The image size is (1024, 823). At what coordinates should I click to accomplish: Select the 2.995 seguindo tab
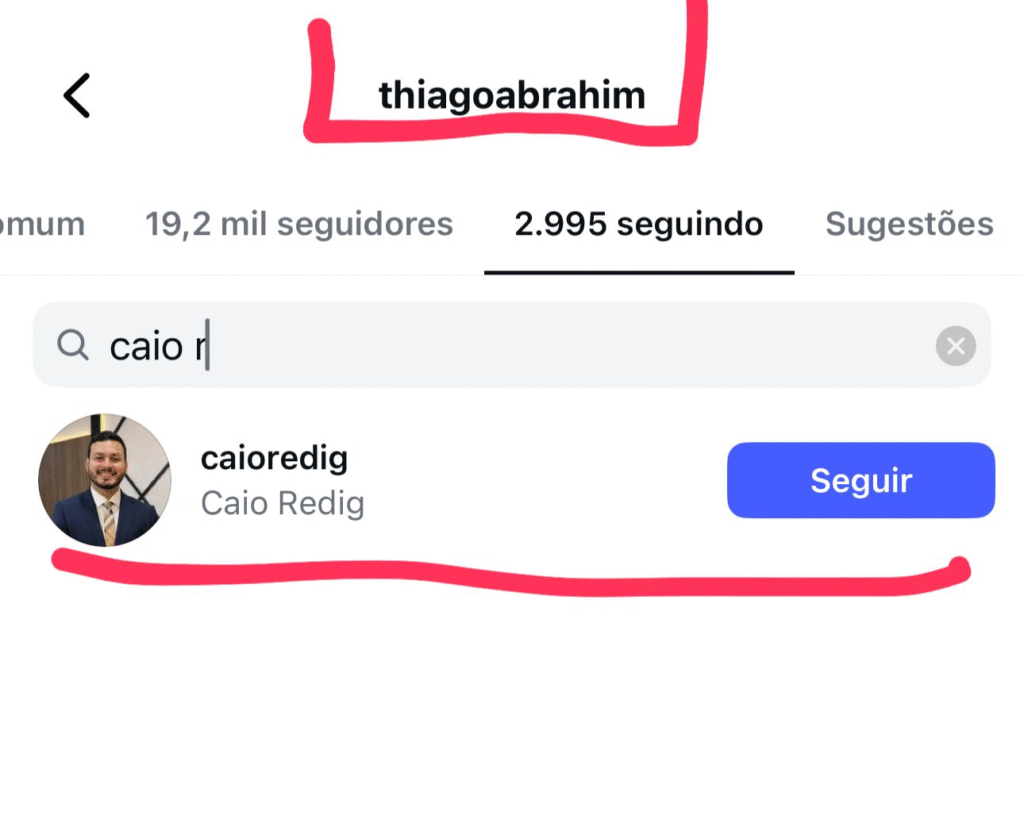pos(638,224)
